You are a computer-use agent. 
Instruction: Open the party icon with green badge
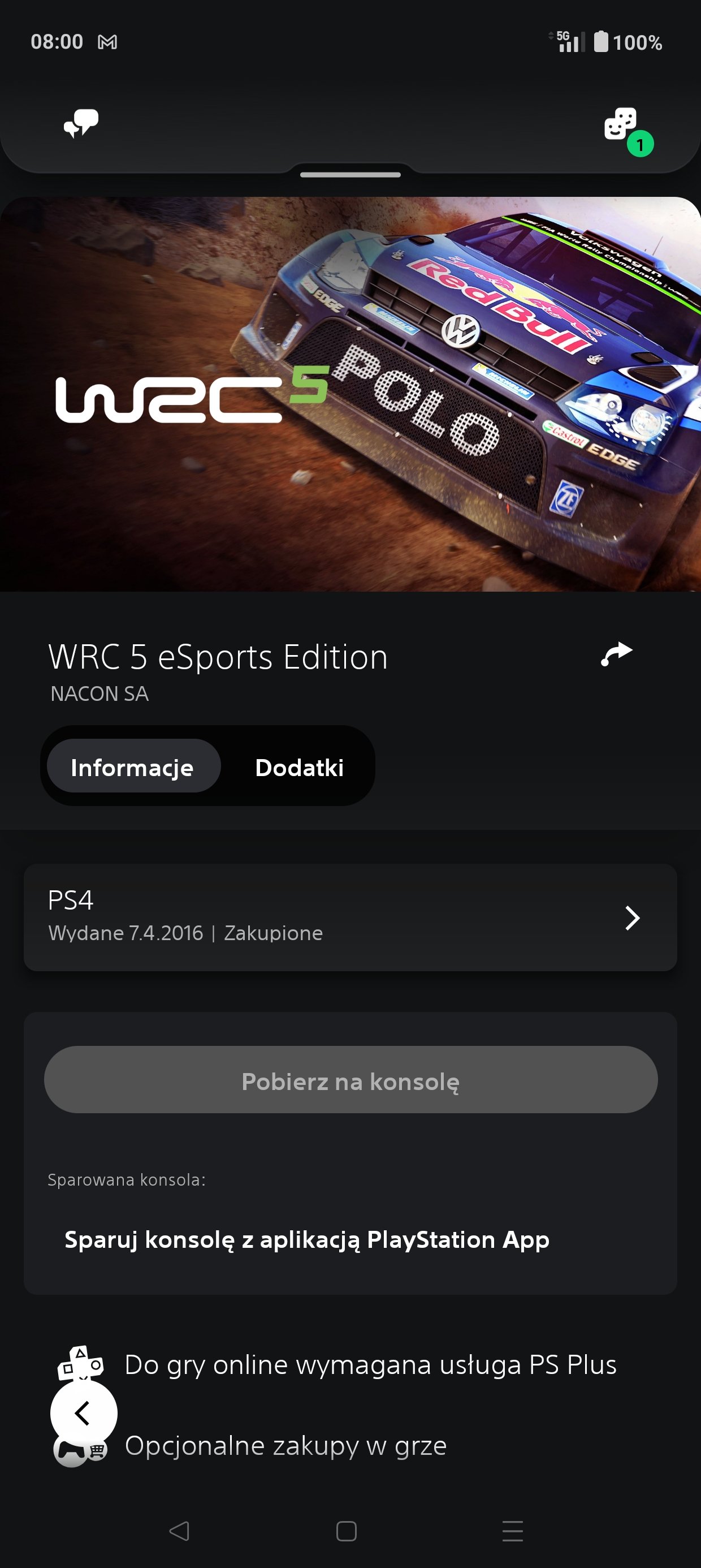[623, 127]
